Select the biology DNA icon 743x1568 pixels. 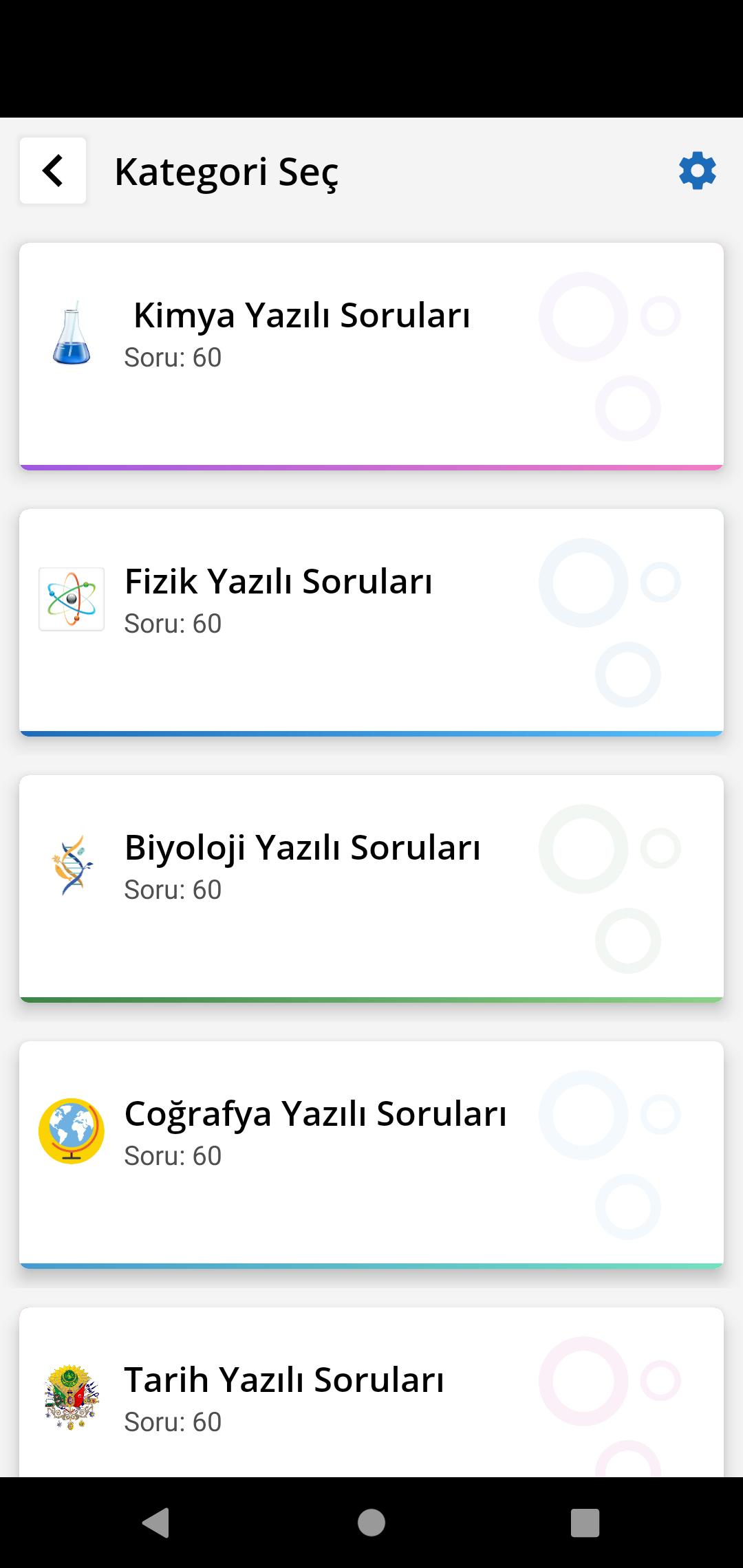pyautogui.click(x=71, y=864)
